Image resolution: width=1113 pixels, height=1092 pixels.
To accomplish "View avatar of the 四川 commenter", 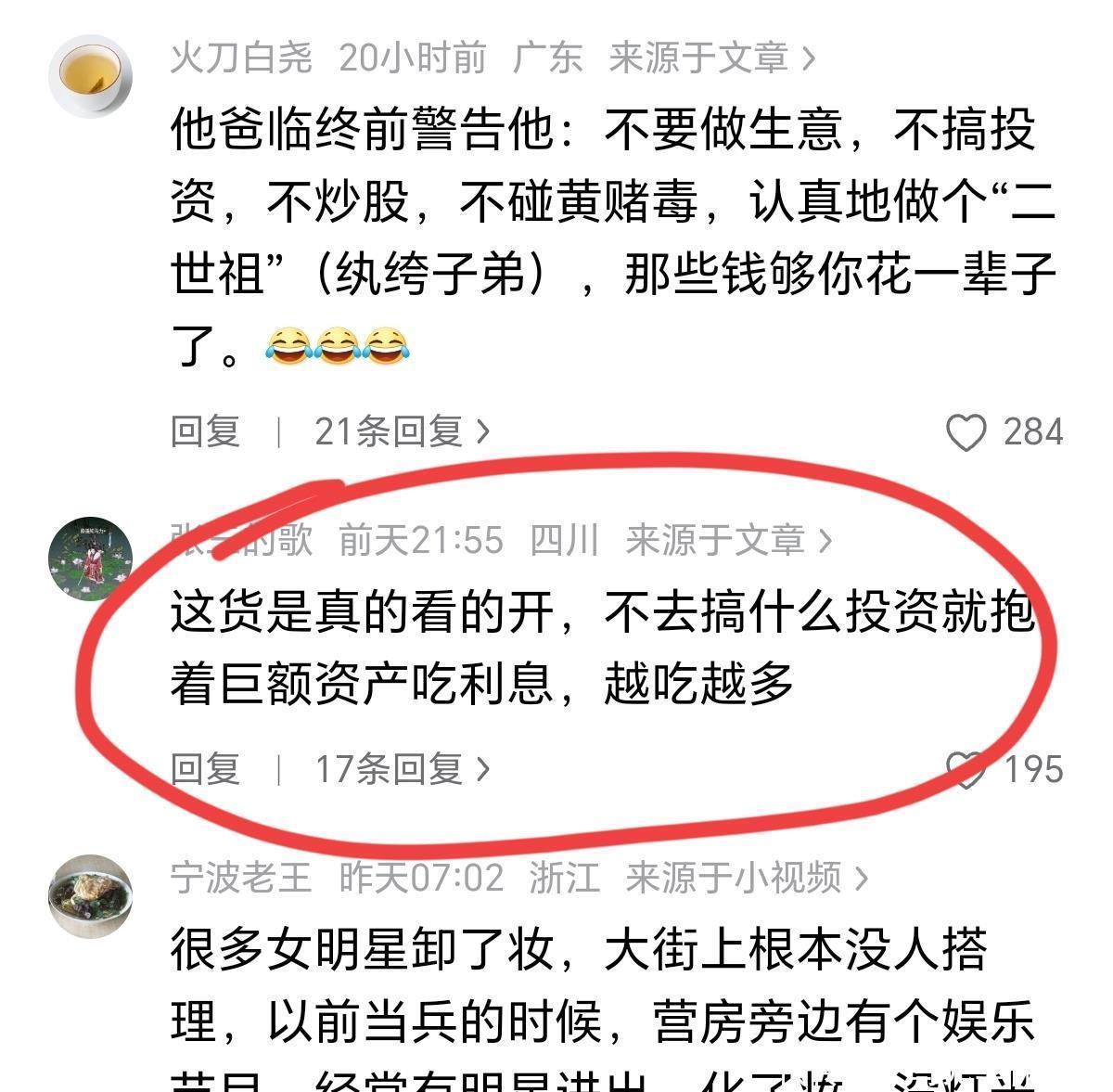I will (90, 559).
